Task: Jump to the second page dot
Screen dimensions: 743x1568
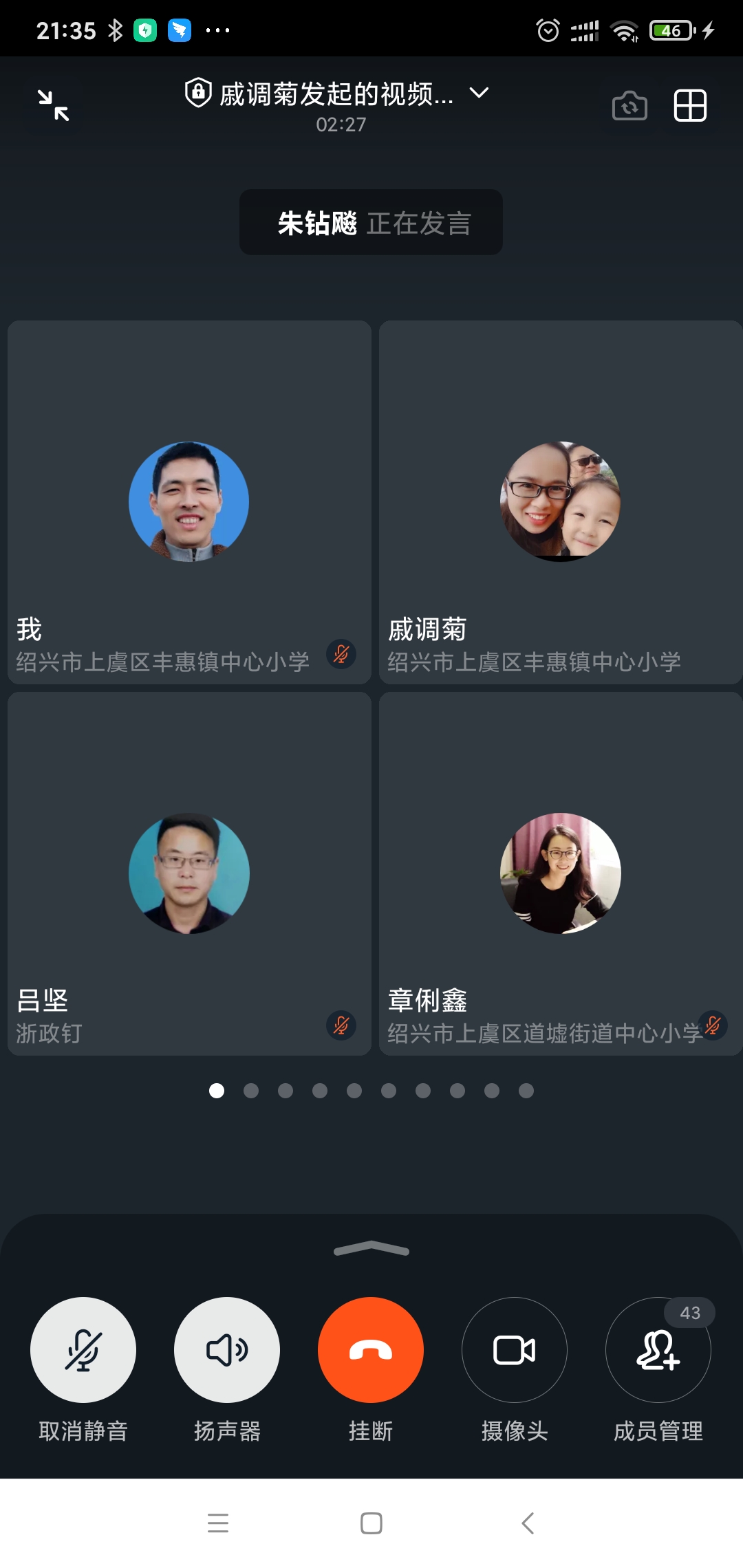Action: click(251, 1091)
